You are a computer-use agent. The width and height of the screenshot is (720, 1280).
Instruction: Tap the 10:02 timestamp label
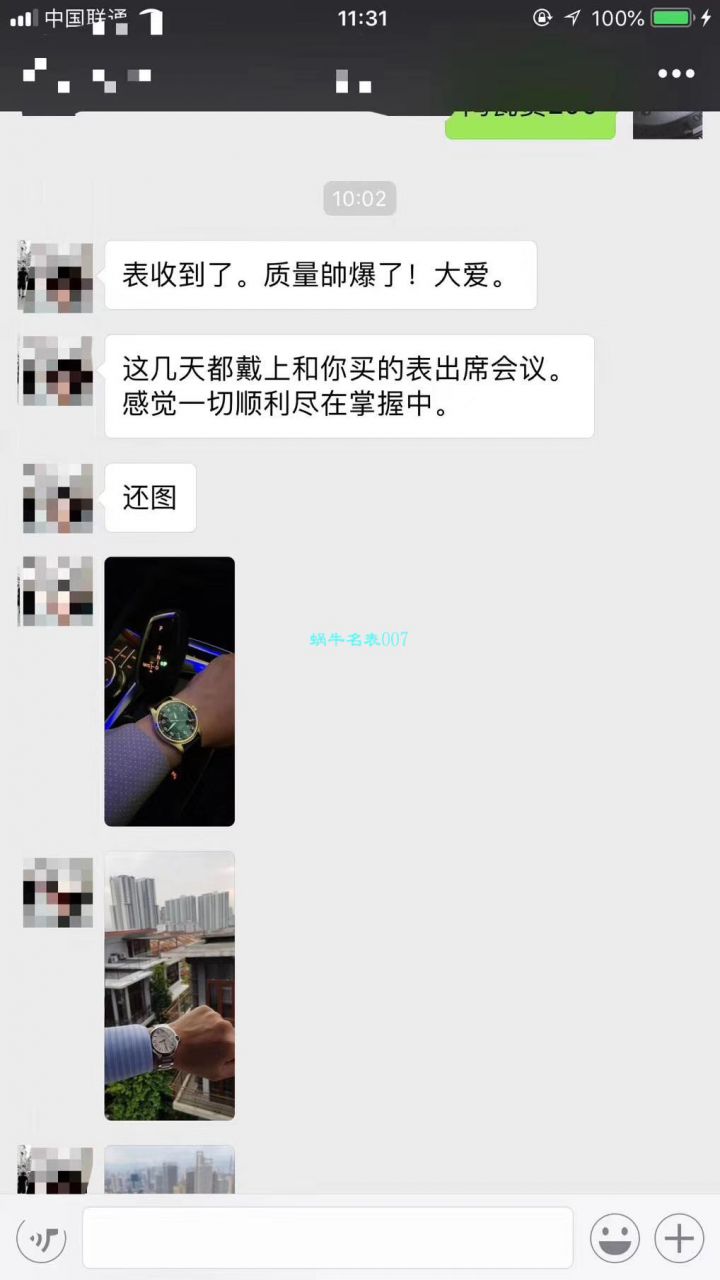(x=360, y=199)
